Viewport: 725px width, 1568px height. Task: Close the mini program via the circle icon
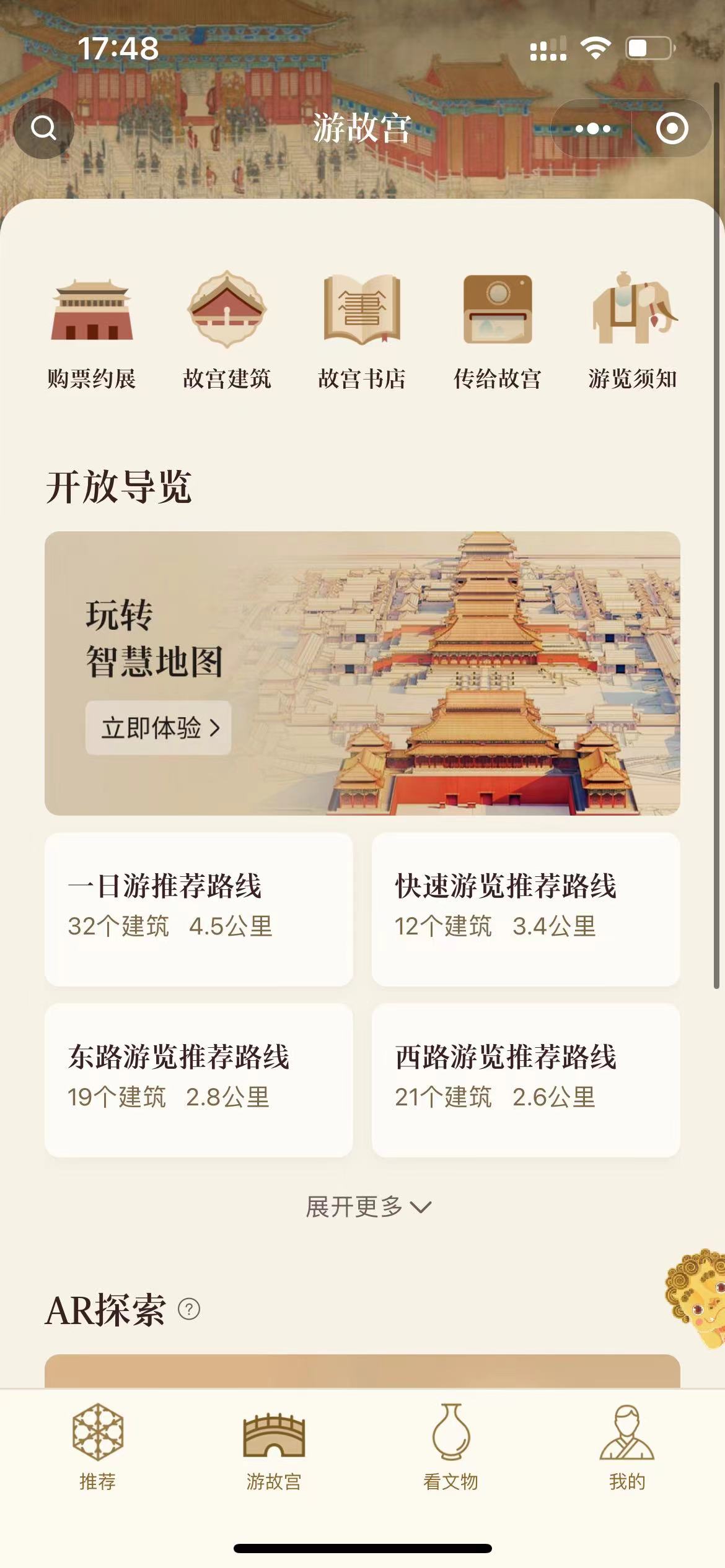[x=672, y=129]
